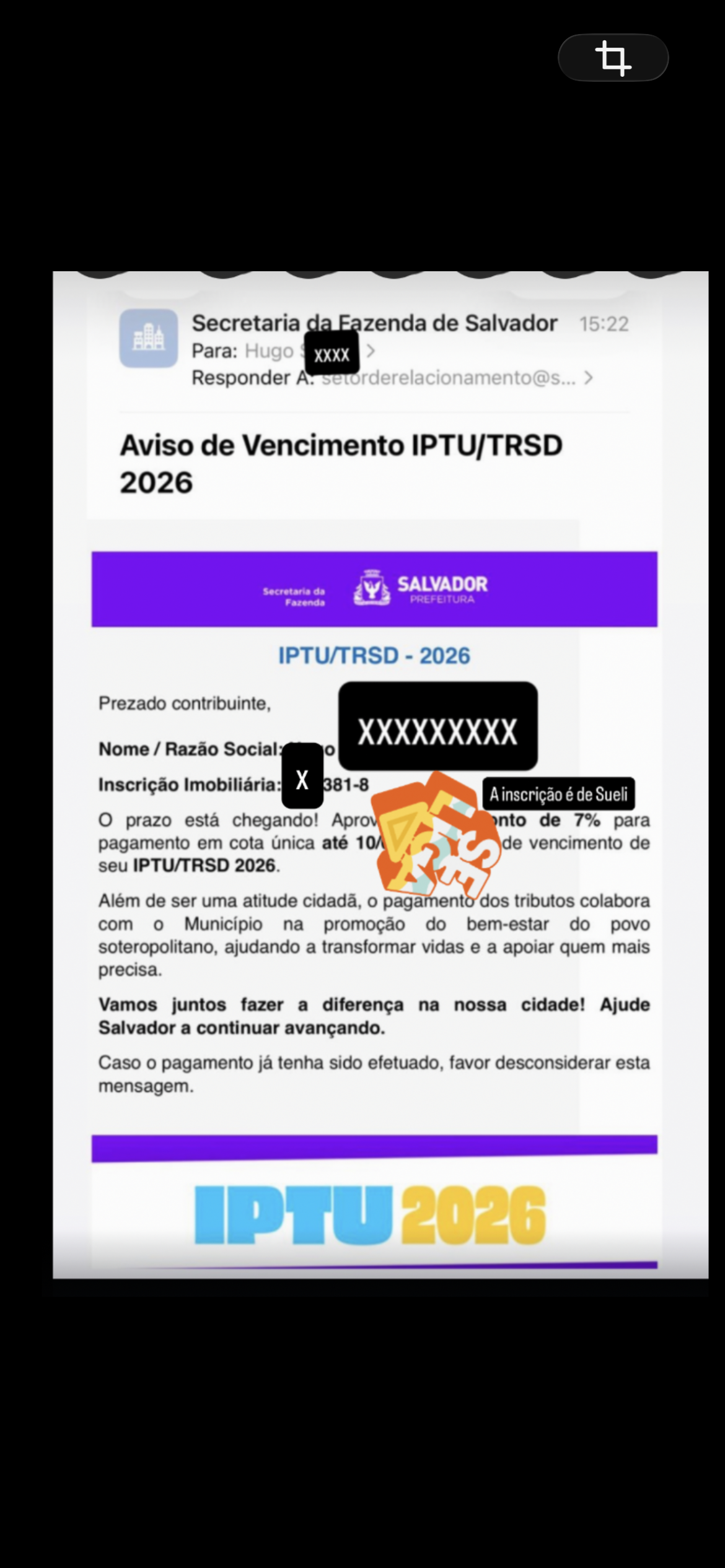The width and height of the screenshot is (725, 1568).
Task: Open the crop tool
Action: coord(613,58)
